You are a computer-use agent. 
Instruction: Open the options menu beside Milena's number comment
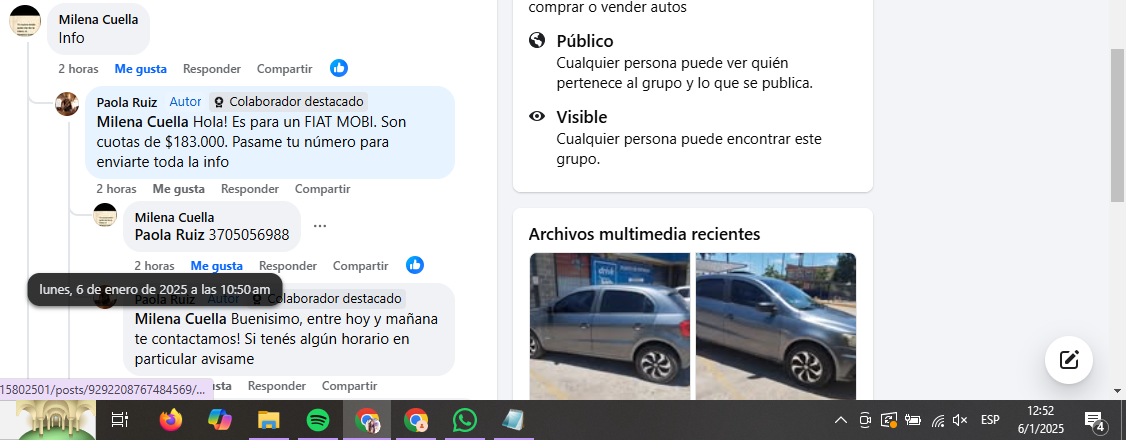320,226
